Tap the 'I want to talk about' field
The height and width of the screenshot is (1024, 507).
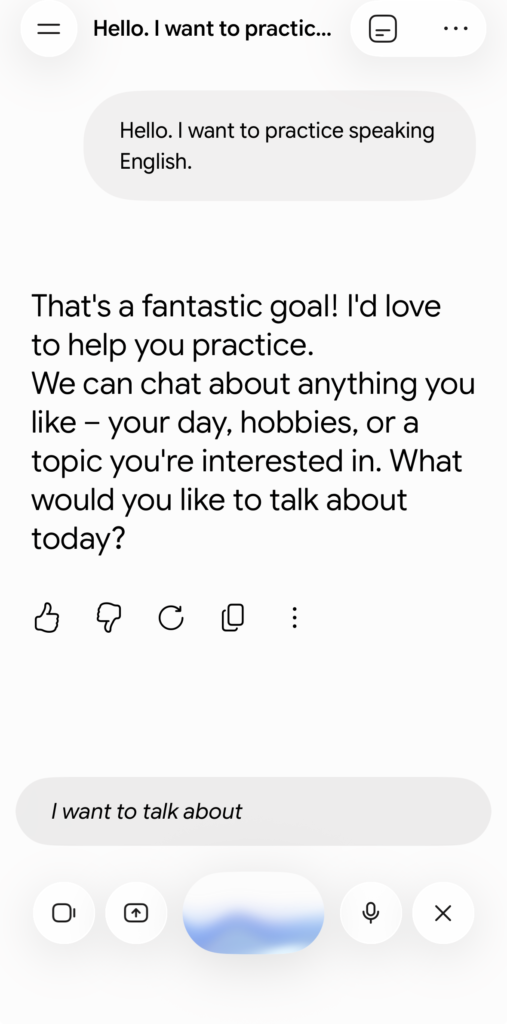pyautogui.click(x=254, y=811)
